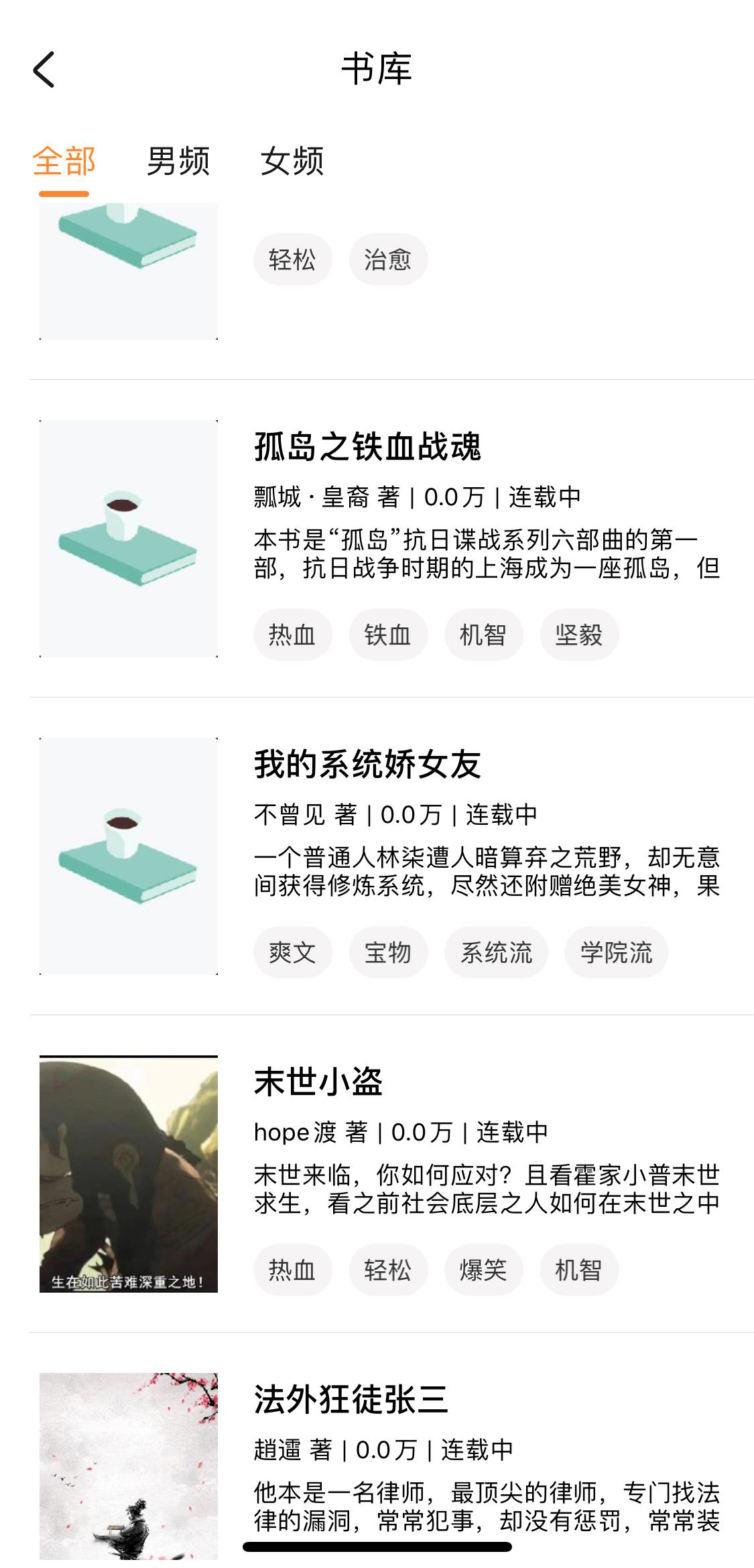This screenshot has height=1568, width=754.
Task: Tap the 爆笑 tag chip
Action: [483, 1270]
